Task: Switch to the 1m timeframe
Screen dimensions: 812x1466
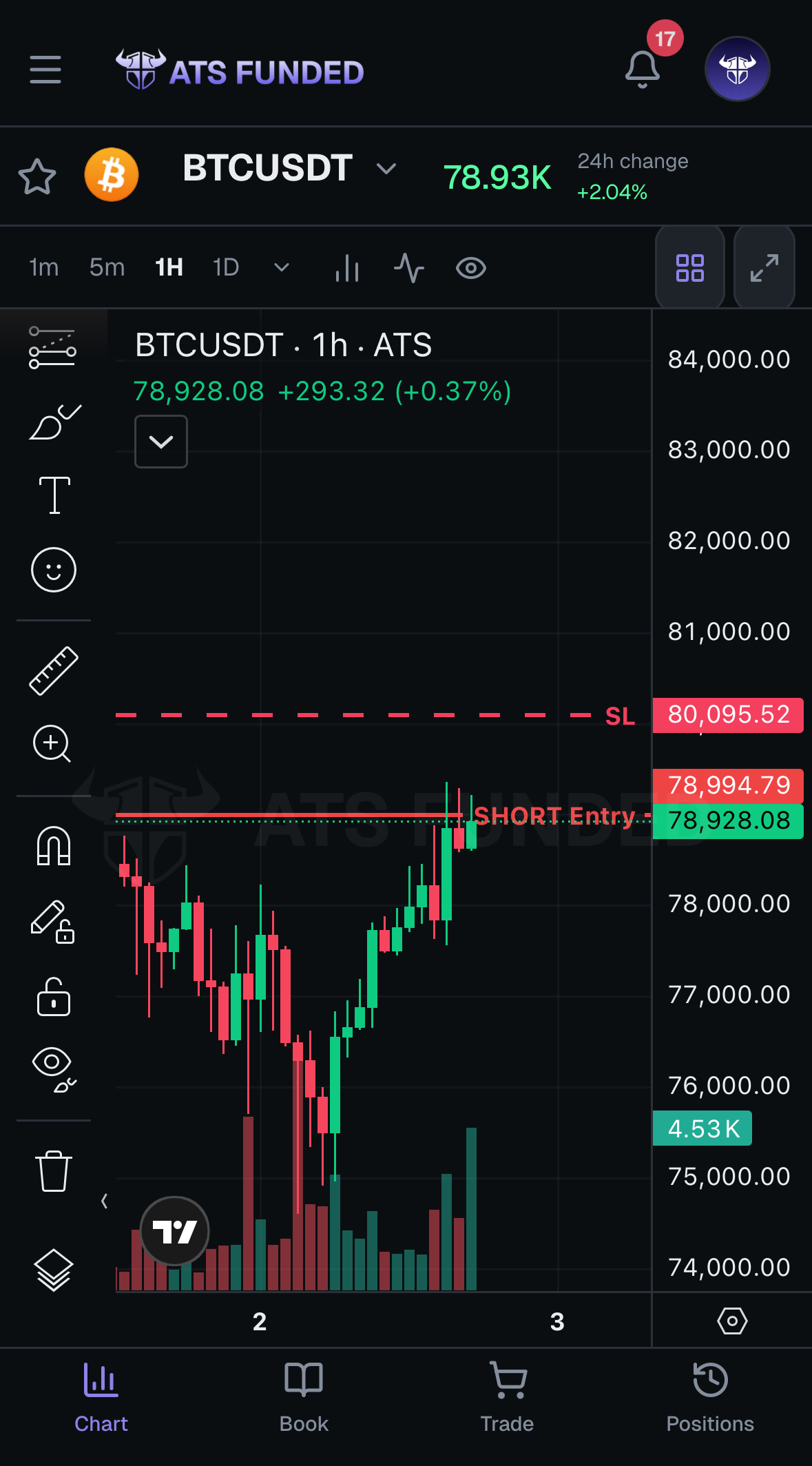Action: (x=43, y=267)
